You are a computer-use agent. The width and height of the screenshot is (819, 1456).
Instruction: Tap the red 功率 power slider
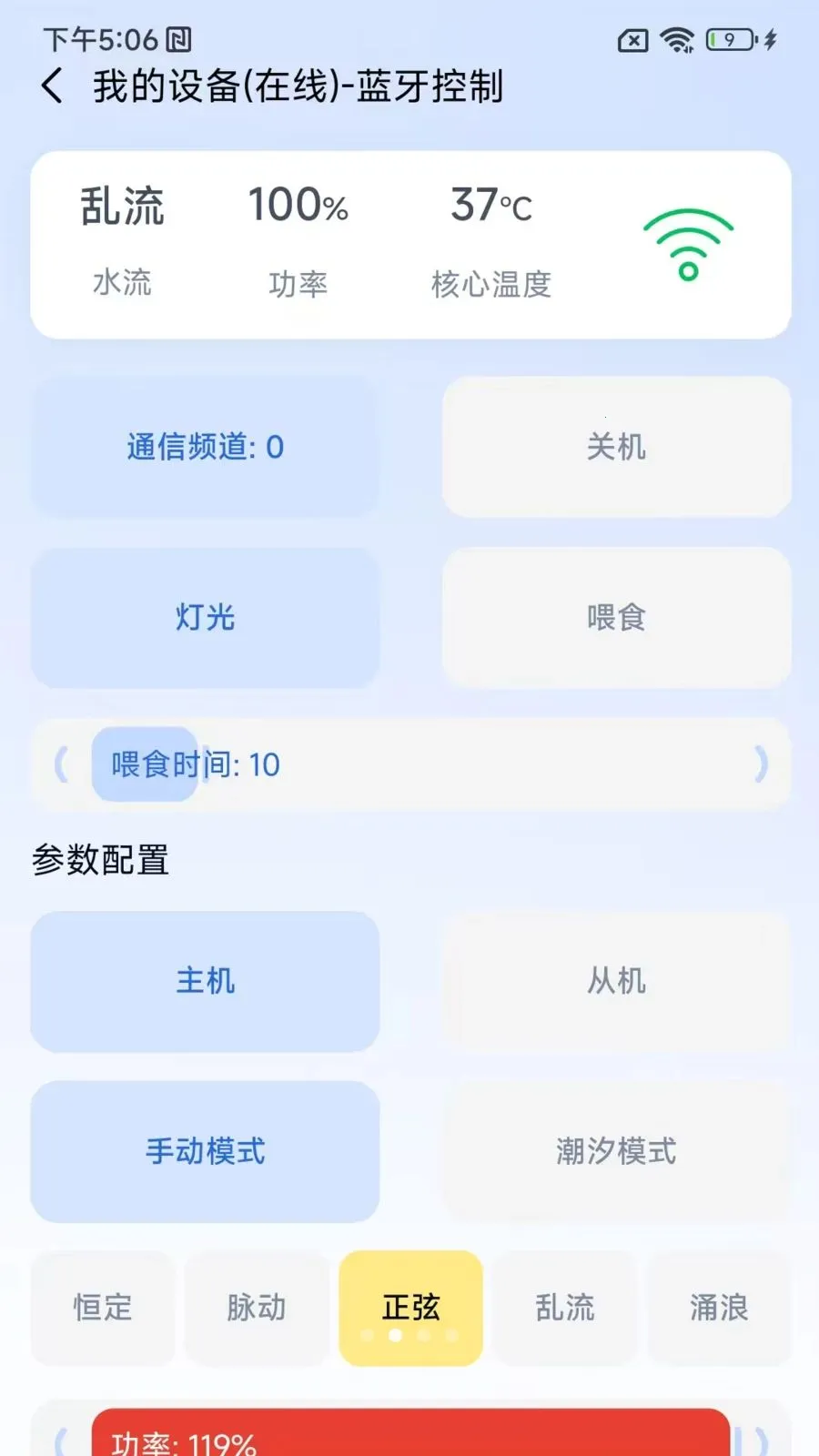click(x=410, y=1436)
